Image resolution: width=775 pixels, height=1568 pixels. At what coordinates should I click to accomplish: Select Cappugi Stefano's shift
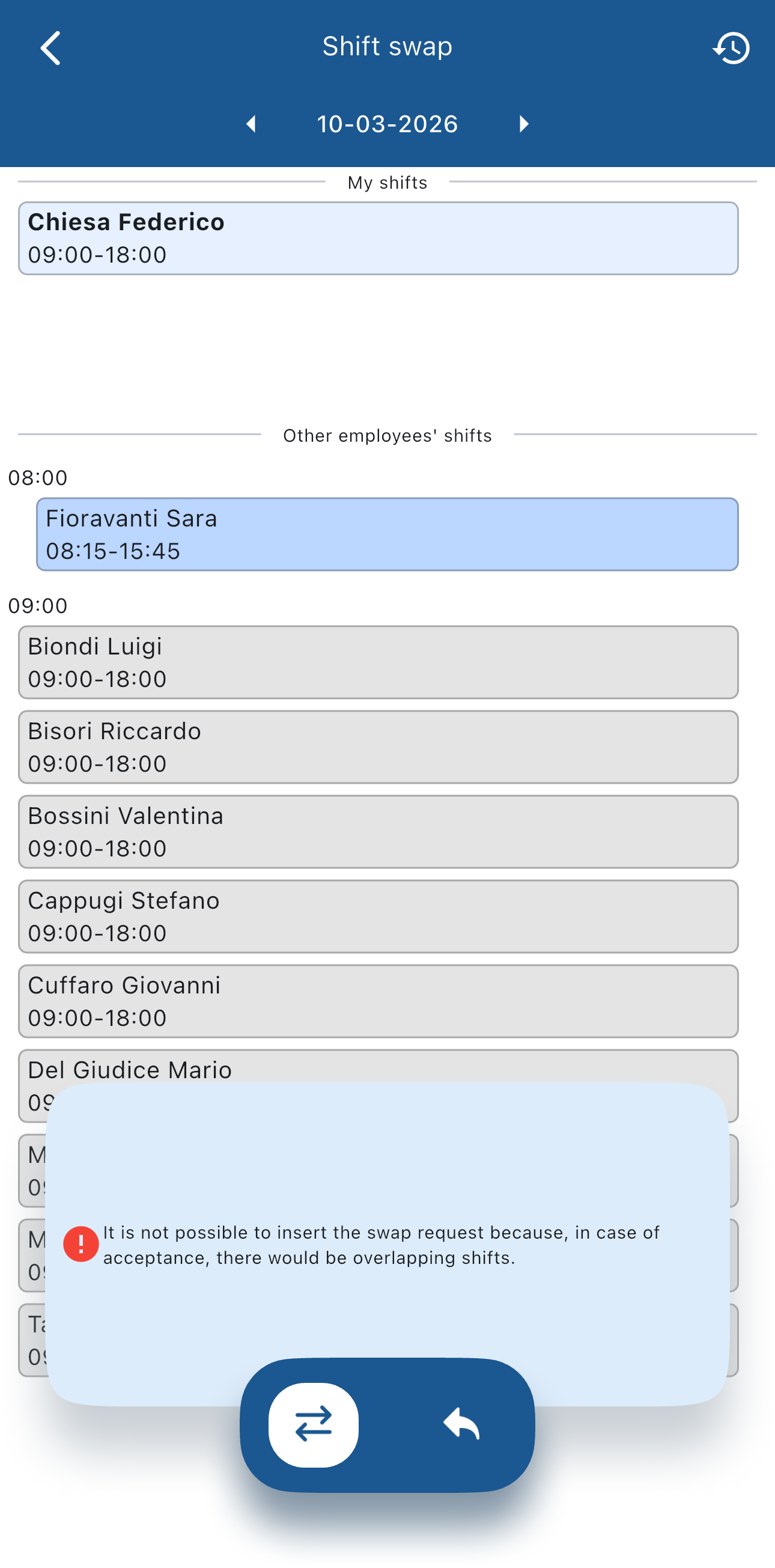click(378, 916)
